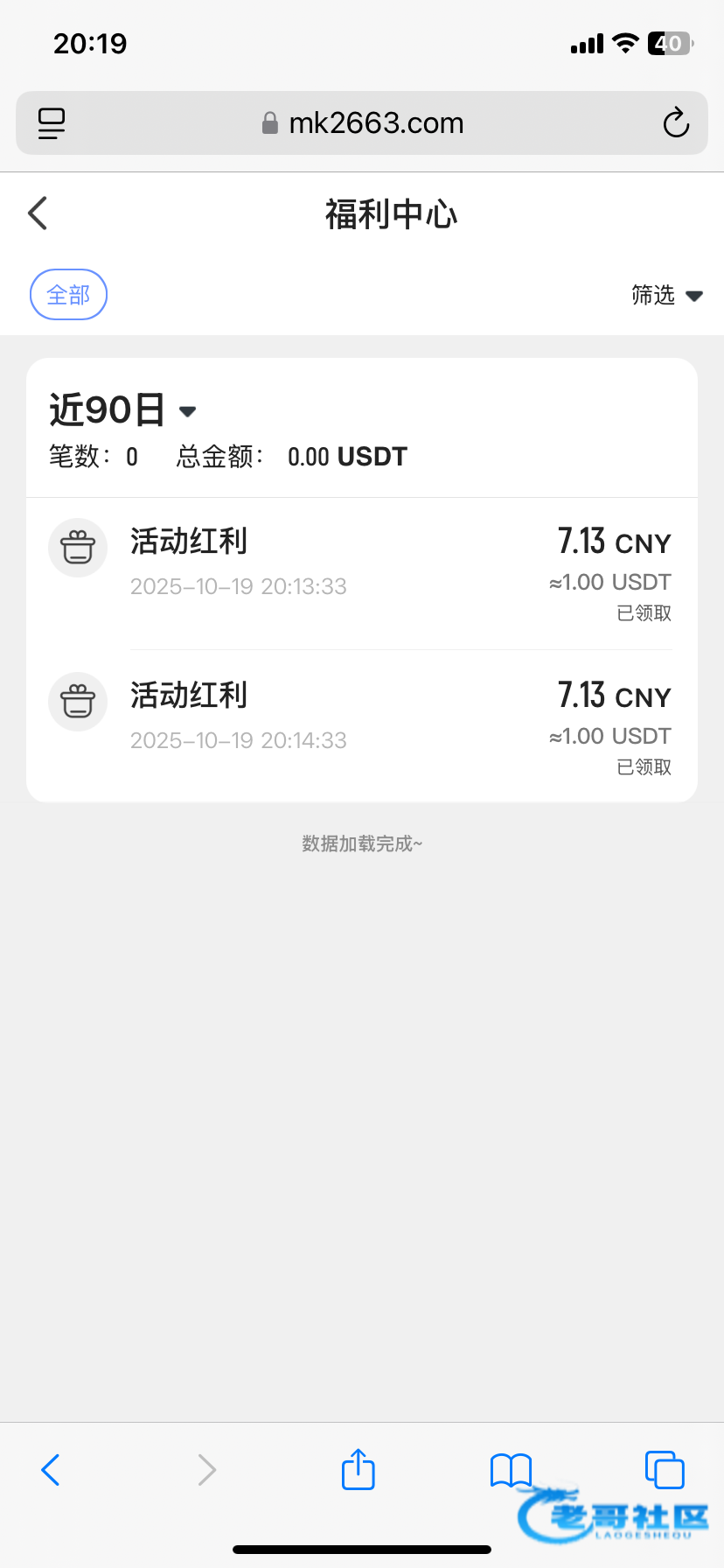Show all open Safari tabs
This screenshot has height=1568, width=724.
pyautogui.click(x=664, y=1469)
